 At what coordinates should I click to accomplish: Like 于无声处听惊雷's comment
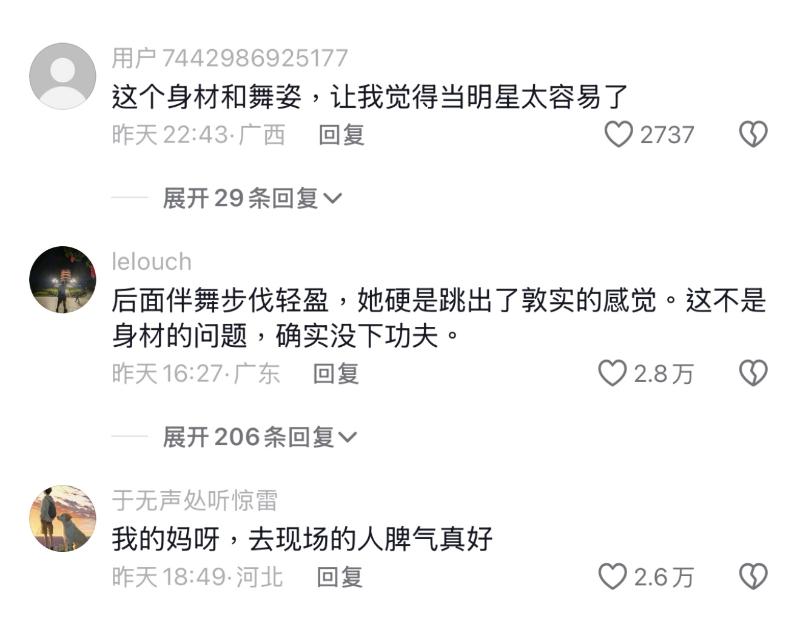coord(612,577)
